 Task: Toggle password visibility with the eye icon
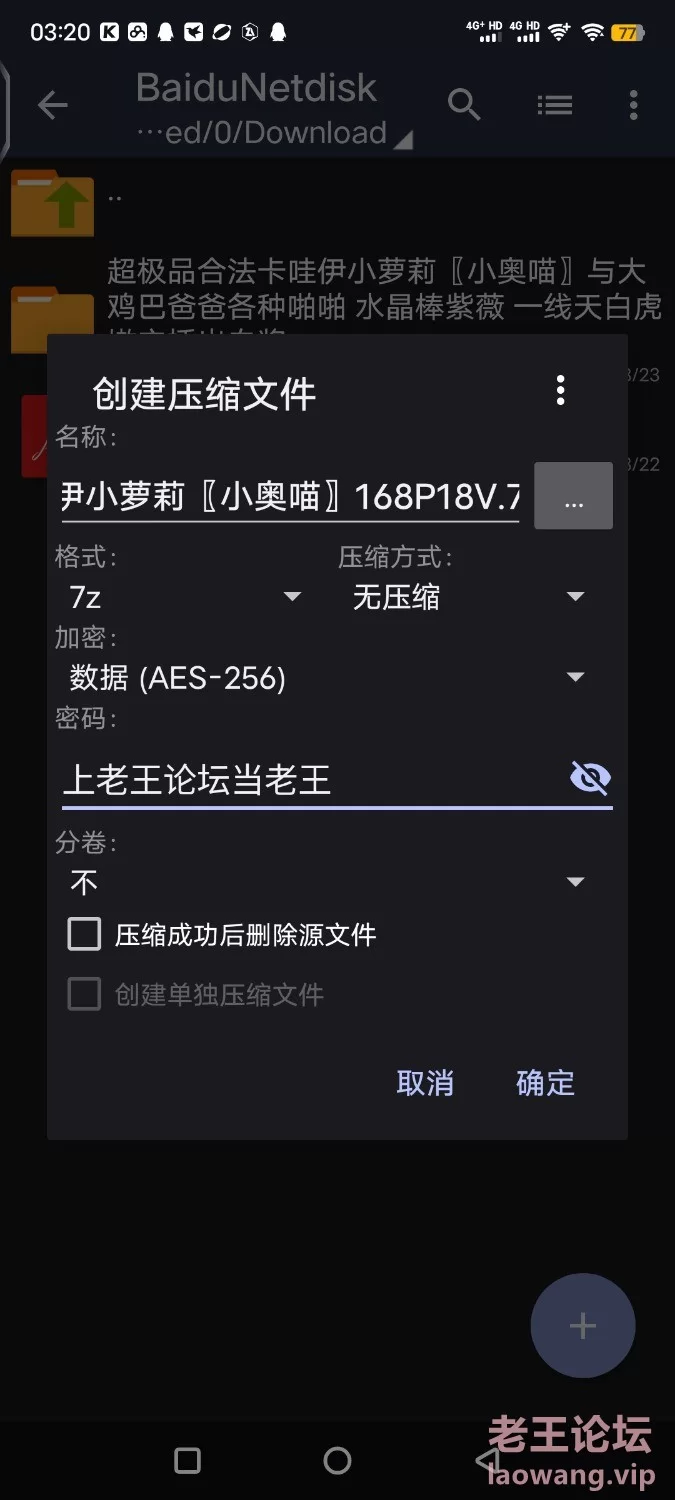tap(590, 778)
